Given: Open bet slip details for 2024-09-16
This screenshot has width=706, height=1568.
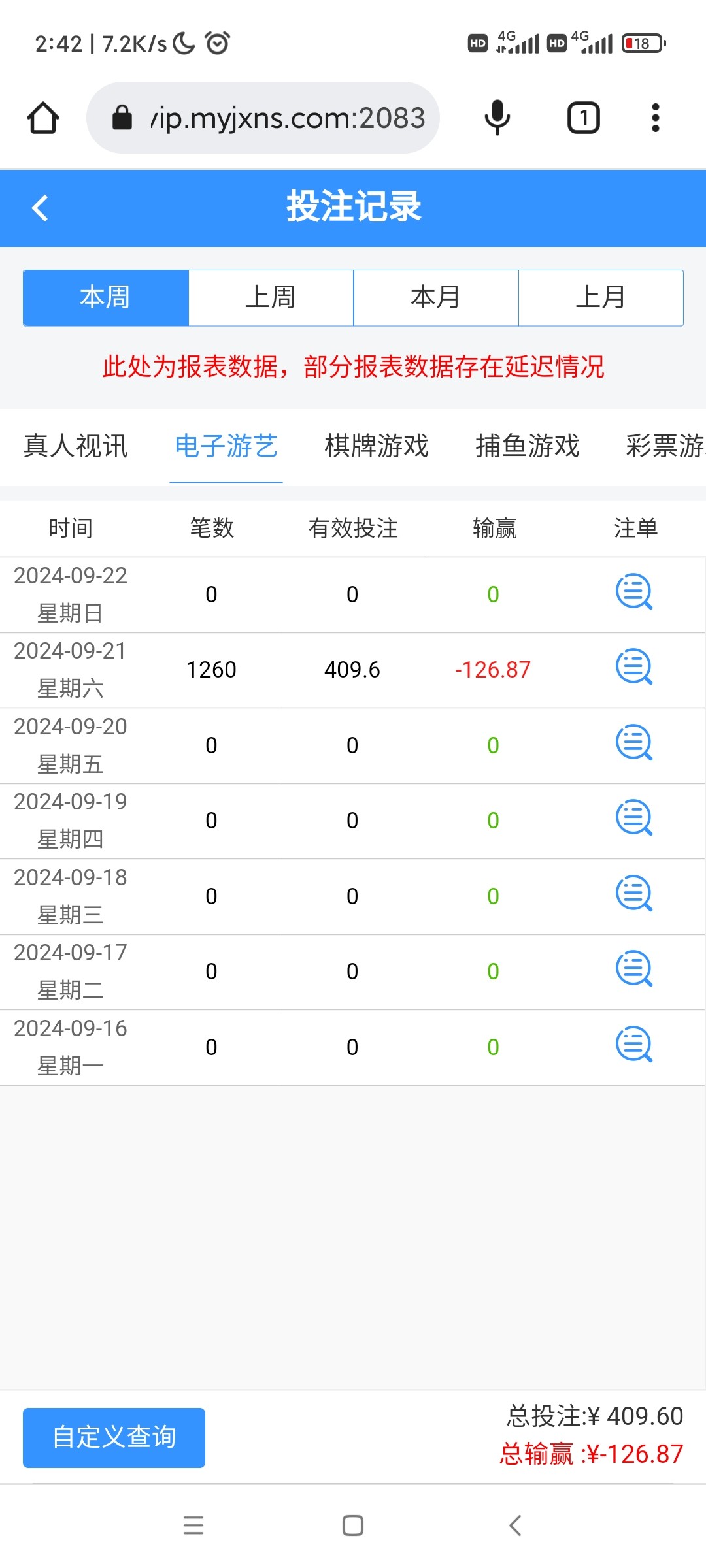Looking at the screenshot, I should click(x=634, y=1045).
